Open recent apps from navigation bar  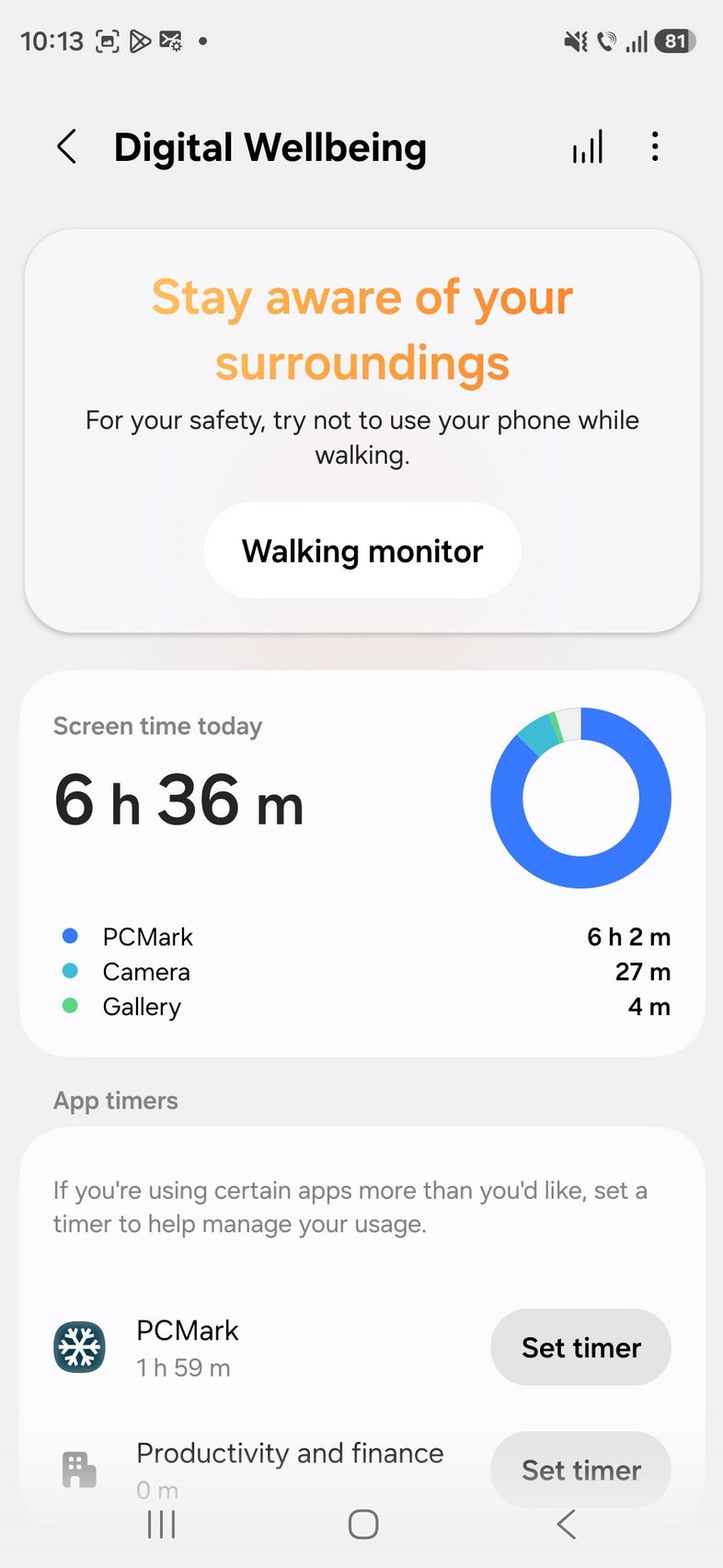tap(161, 1525)
